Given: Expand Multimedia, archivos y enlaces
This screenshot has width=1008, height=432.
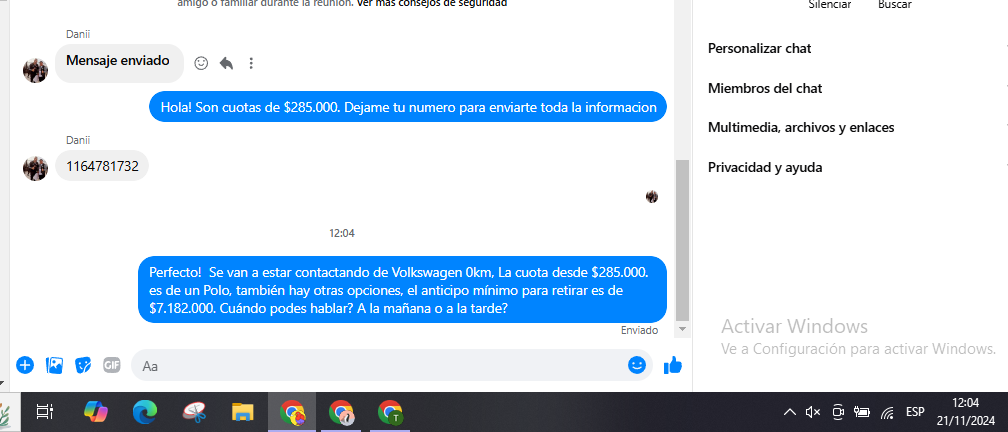Looking at the screenshot, I should coord(801,127).
